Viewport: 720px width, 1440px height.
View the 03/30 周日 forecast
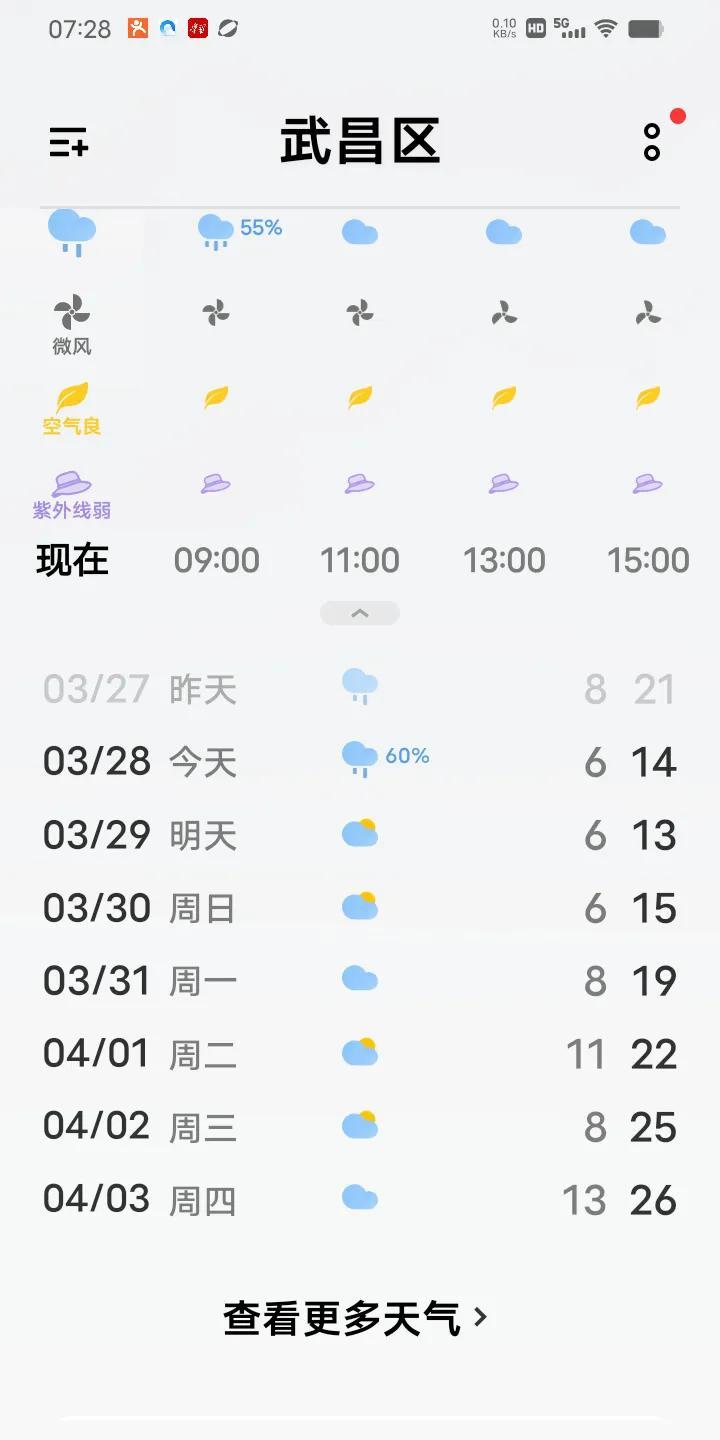coord(360,908)
